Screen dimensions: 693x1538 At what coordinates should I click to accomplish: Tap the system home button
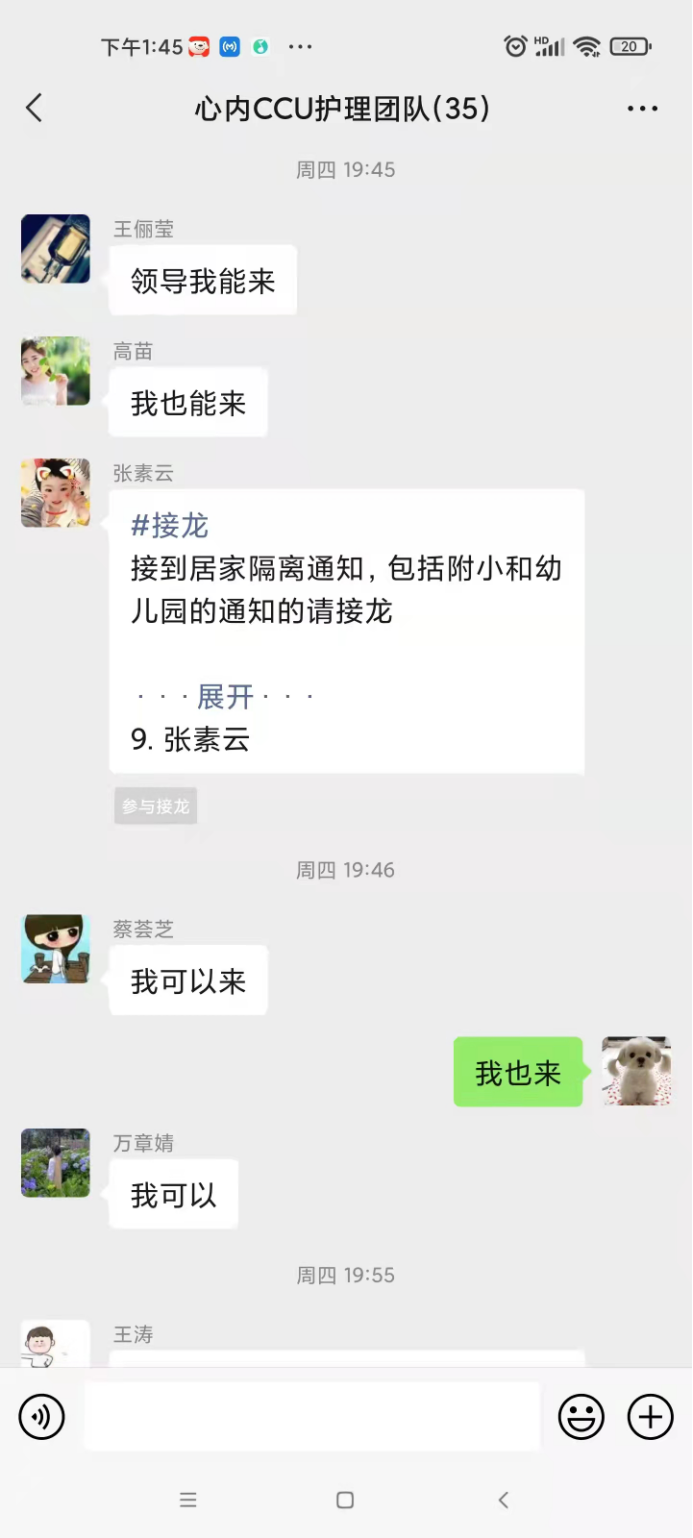(x=345, y=1500)
